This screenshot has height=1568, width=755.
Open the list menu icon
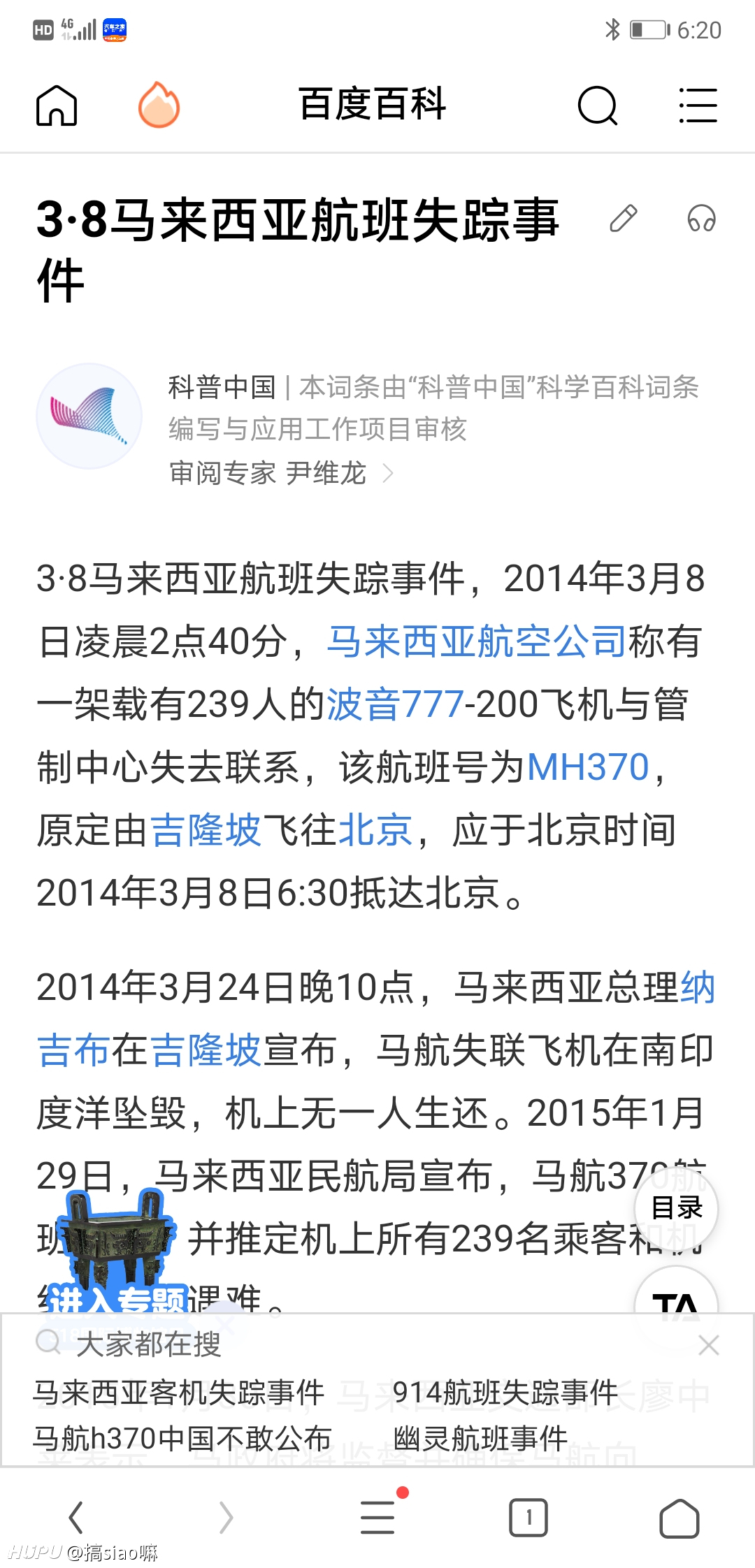click(698, 106)
